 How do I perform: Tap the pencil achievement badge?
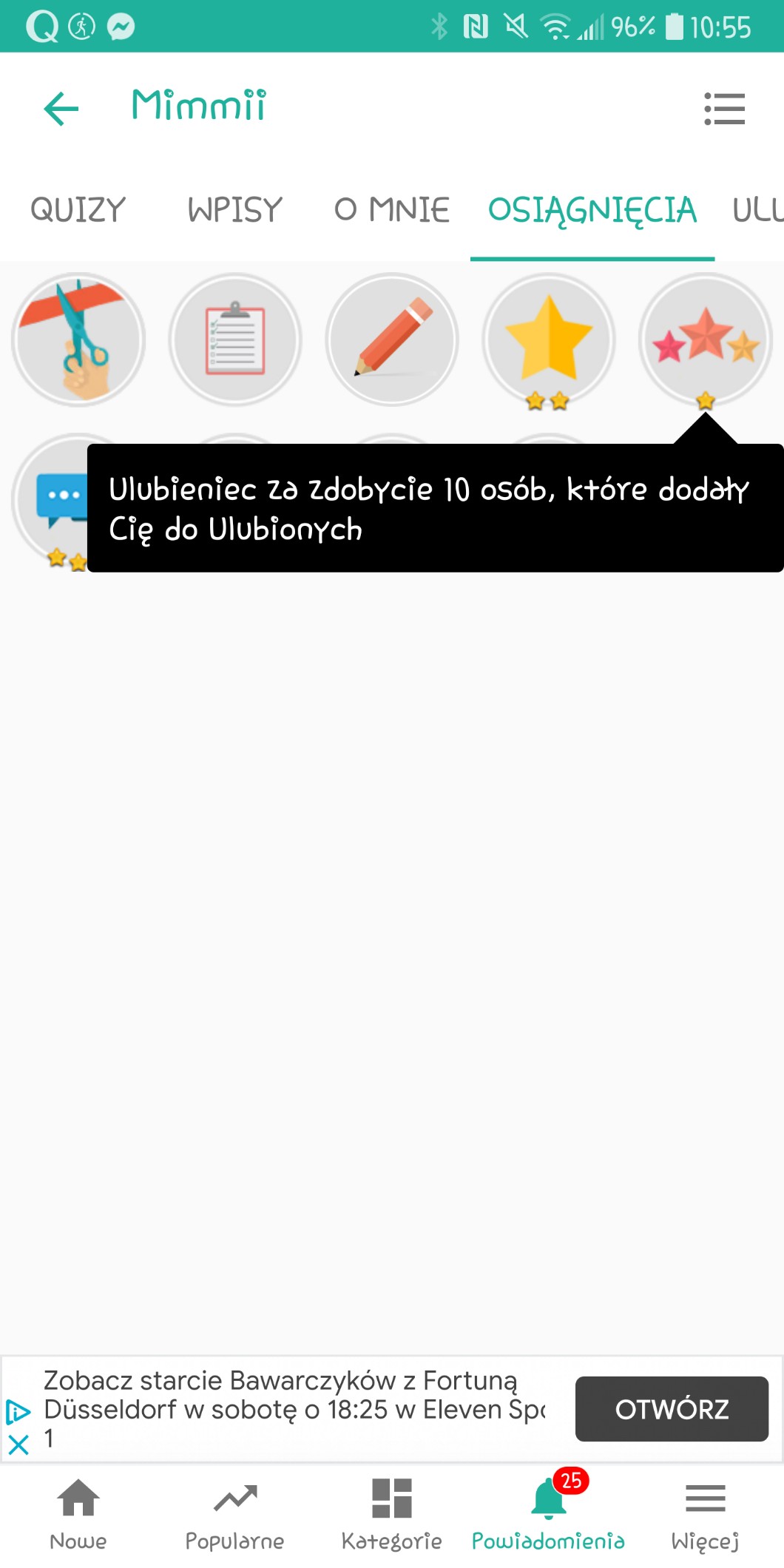click(x=392, y=339)
